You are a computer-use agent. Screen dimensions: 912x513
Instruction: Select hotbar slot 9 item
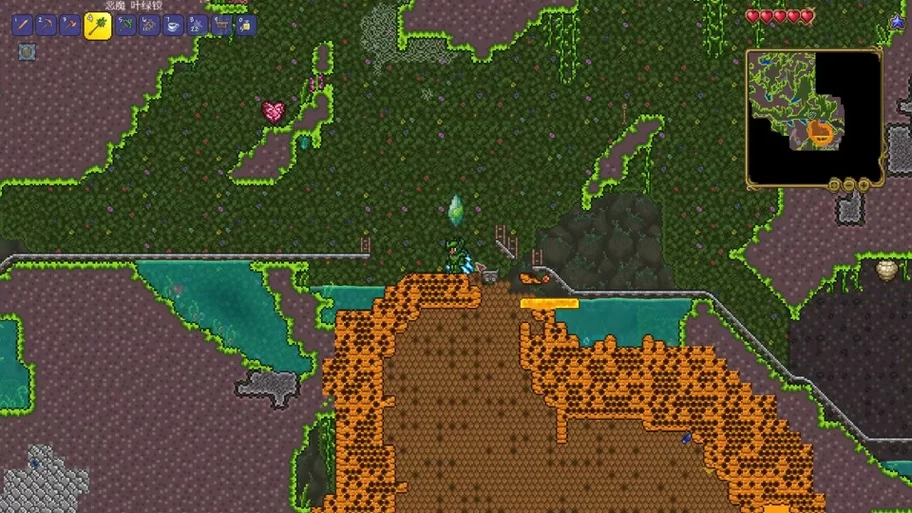tap(221, 25)
